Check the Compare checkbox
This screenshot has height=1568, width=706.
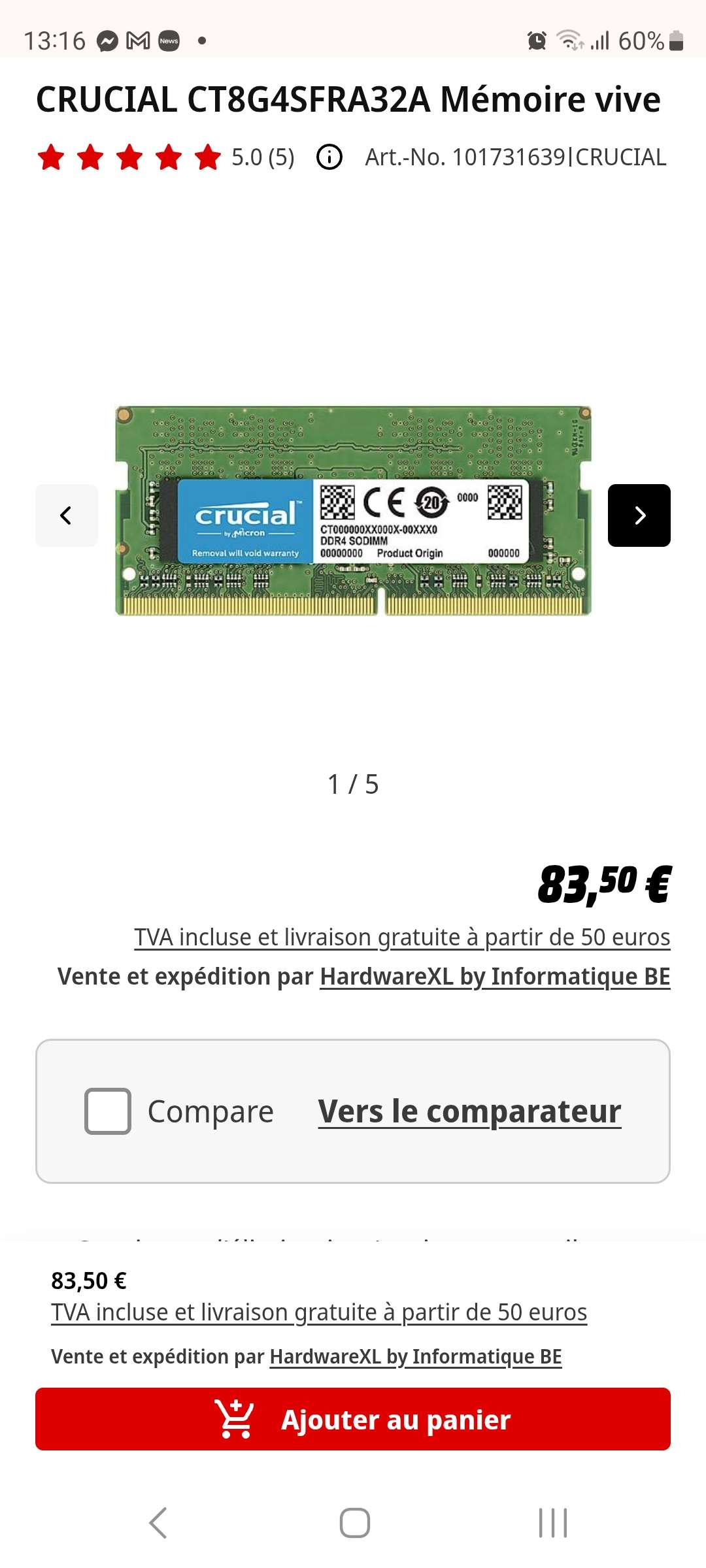108,1111
